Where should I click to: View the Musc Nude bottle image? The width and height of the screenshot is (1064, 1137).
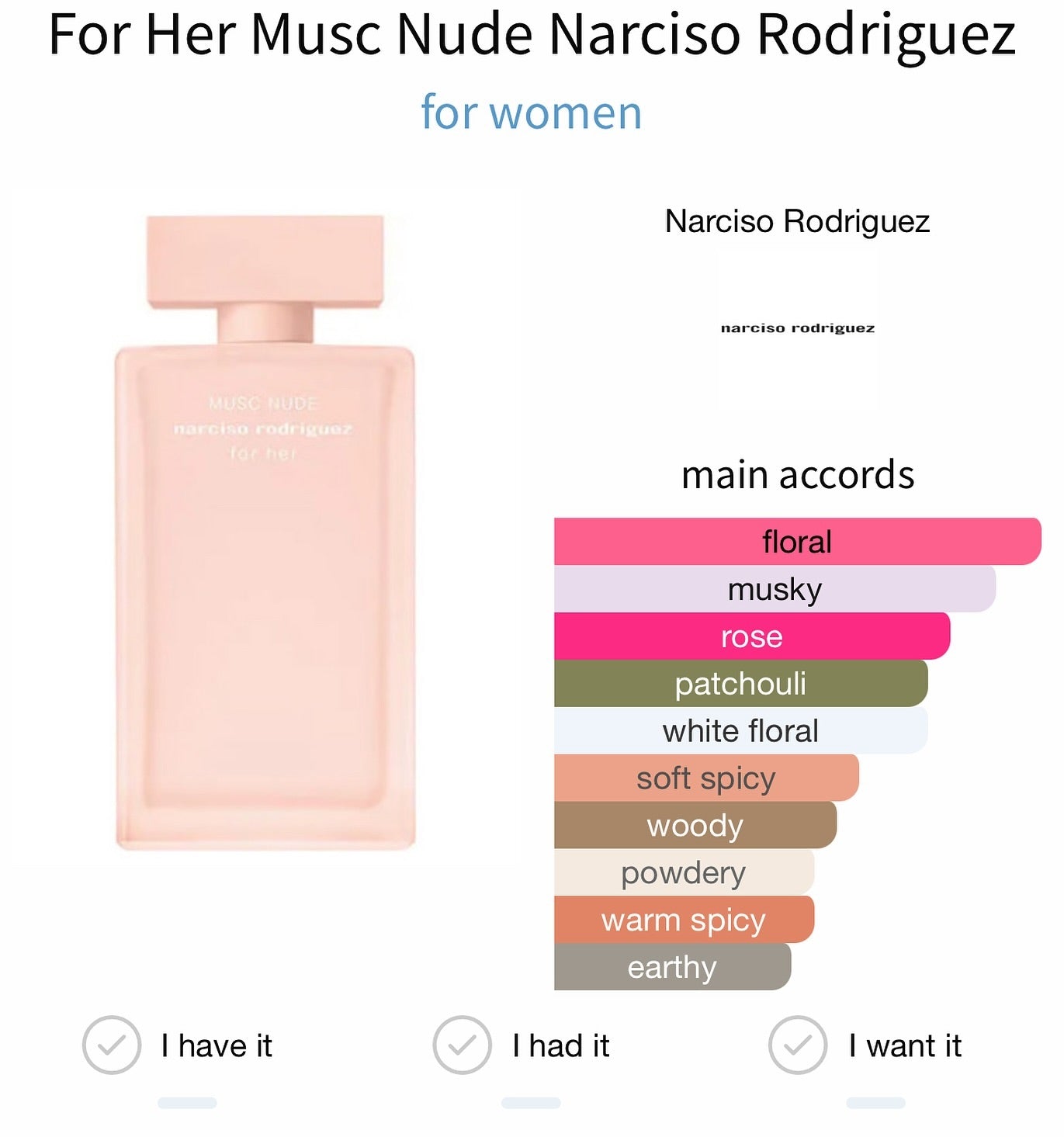[x=265, y=532]
